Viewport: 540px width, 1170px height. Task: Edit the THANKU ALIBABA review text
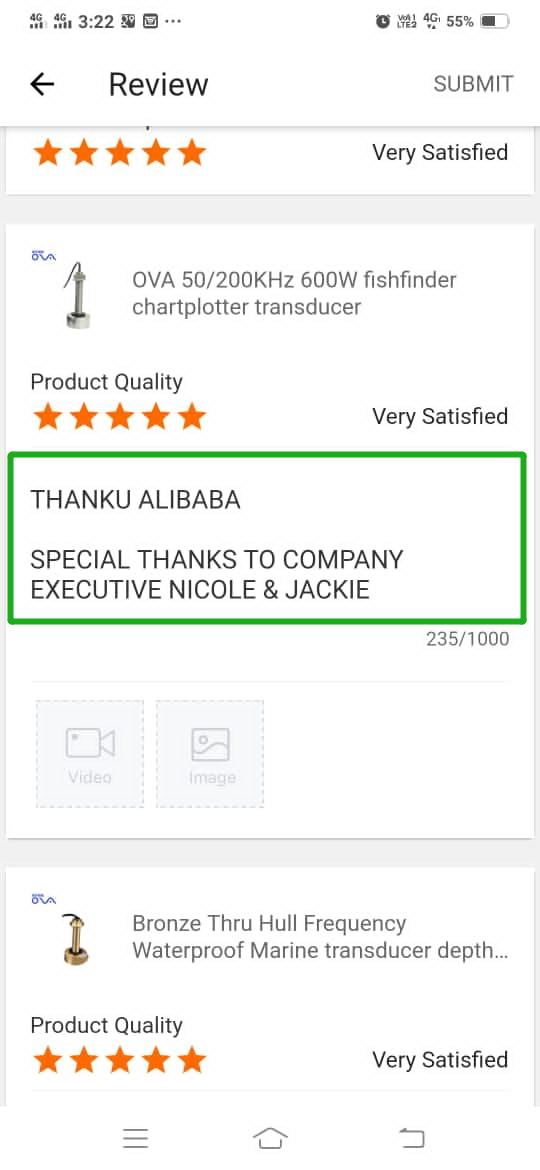click(268, 537)
